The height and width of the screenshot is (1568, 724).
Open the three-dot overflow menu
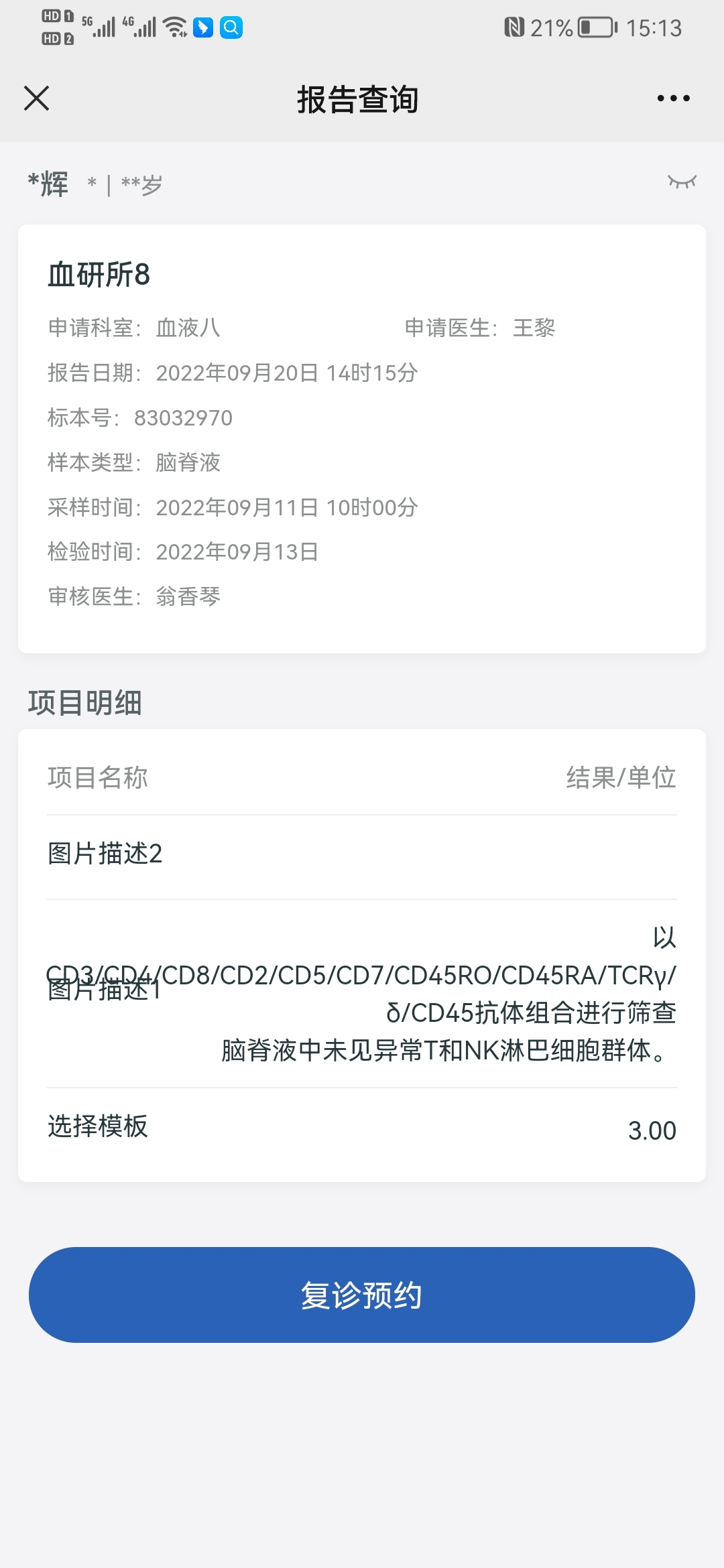[x=673, y=98]
